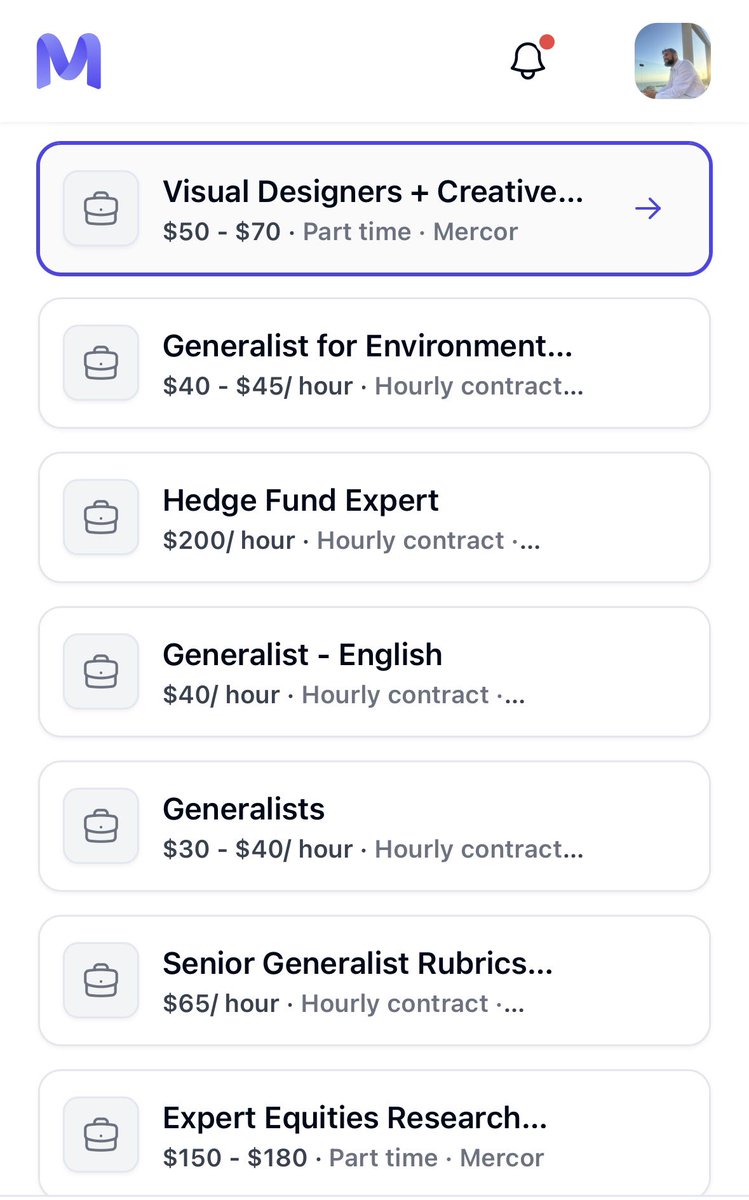
Task: Go to the Mercor home logo
Action: (69, 61)
